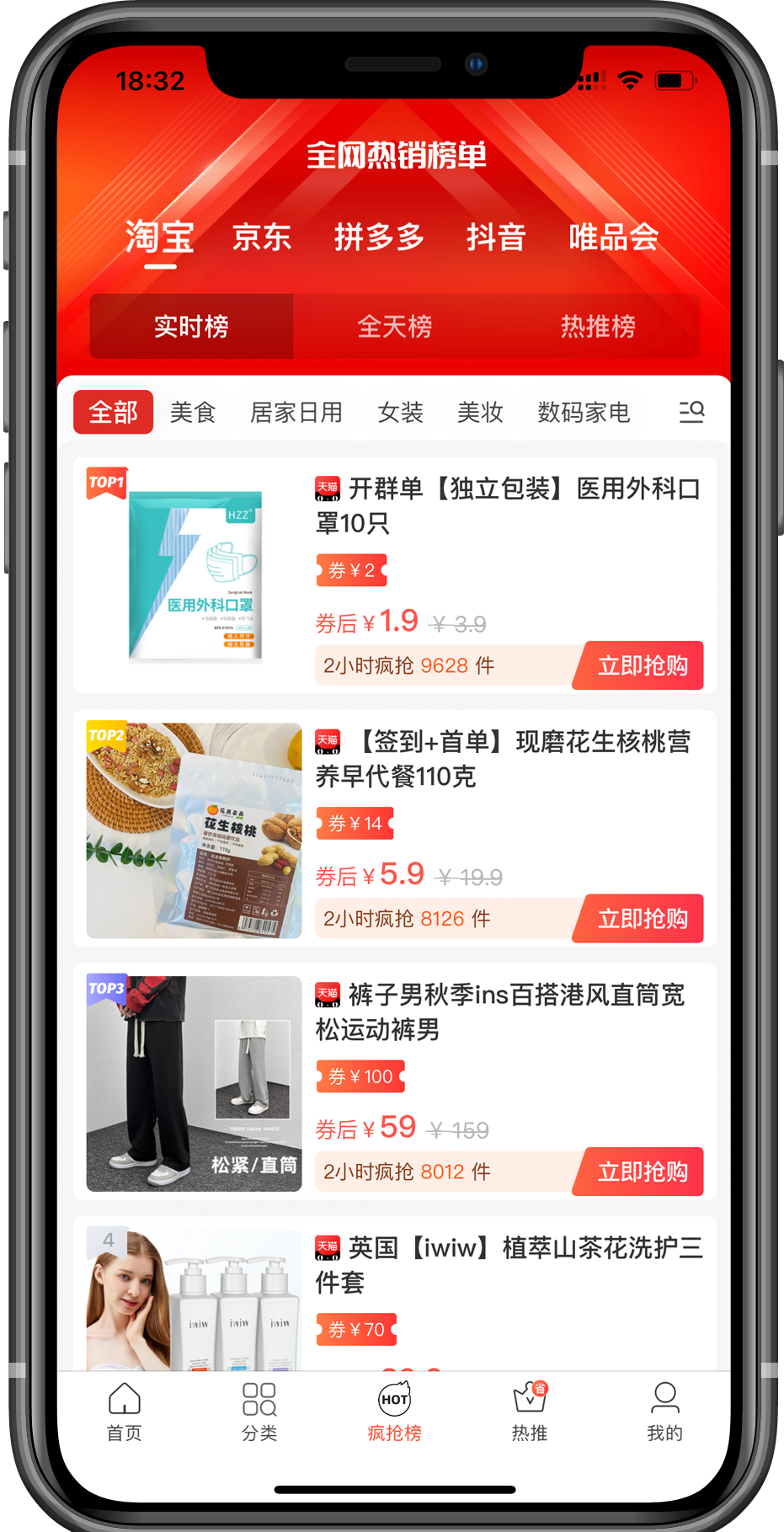The width and height of the screenshot is (784, 1532).
Task: Select the 抖音 platform tab
Action: click(x=496, y=238)
